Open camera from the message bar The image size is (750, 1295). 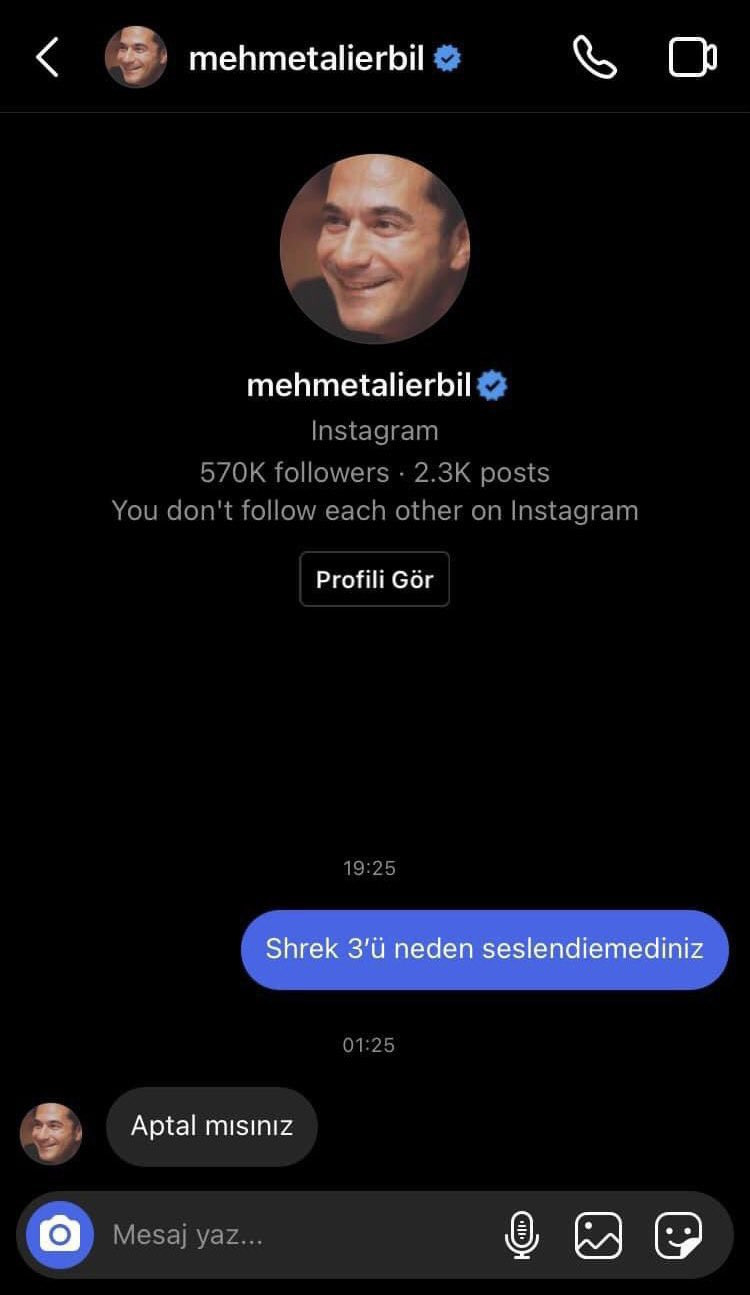60,1235
